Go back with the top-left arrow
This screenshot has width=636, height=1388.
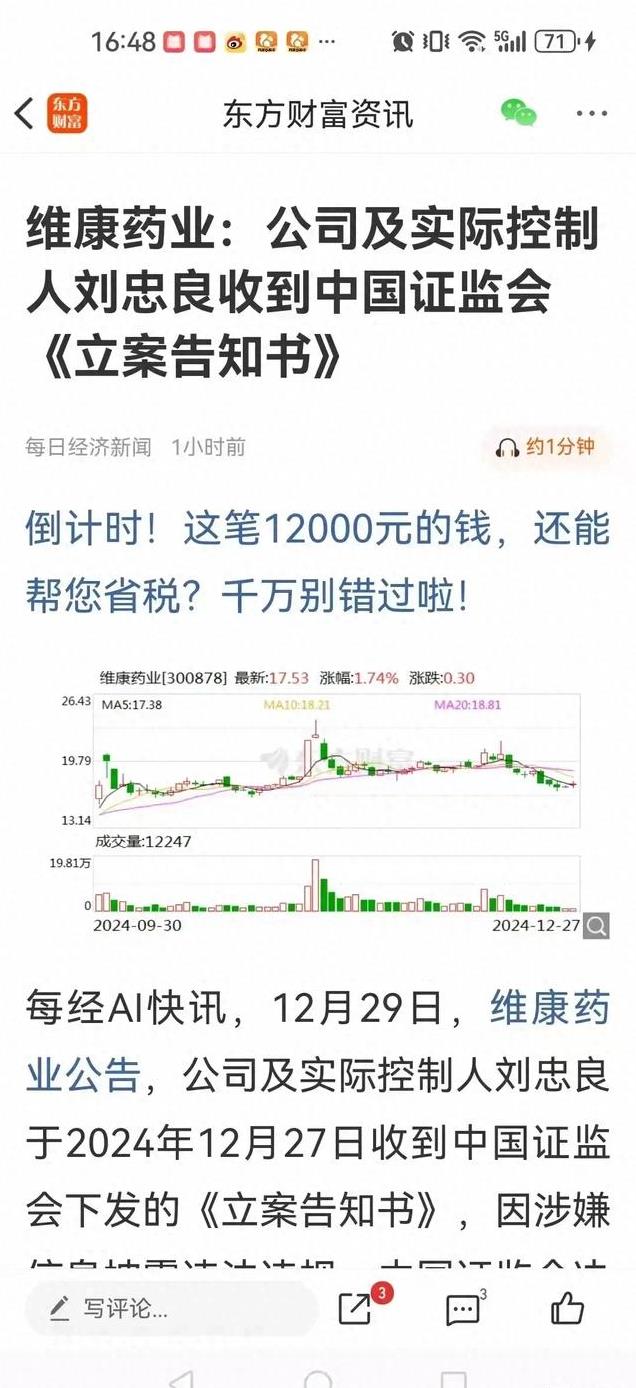tap(25, 113)
